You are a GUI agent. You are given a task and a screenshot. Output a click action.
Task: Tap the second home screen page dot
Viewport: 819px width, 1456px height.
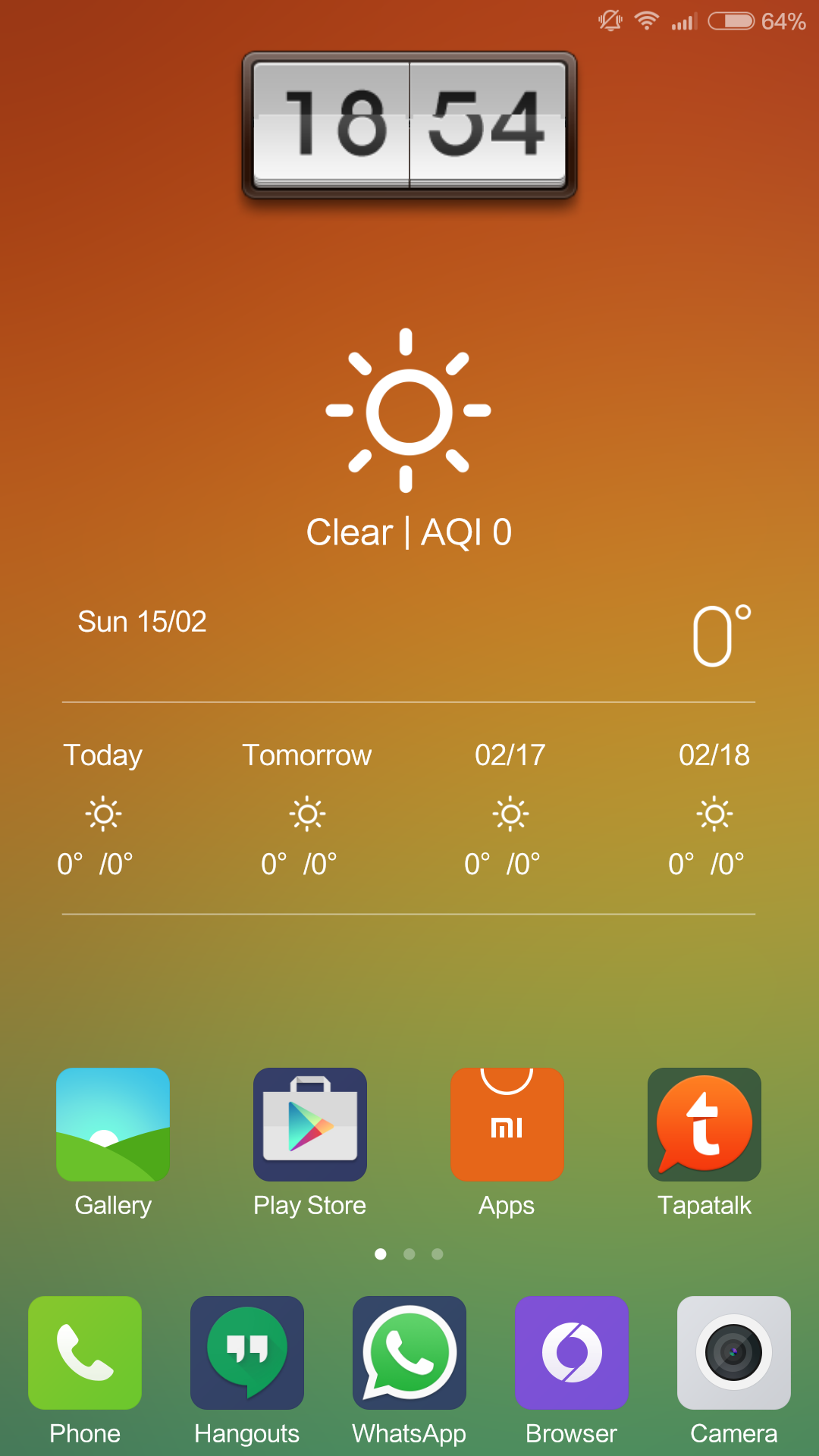(x=409, y=1254)
